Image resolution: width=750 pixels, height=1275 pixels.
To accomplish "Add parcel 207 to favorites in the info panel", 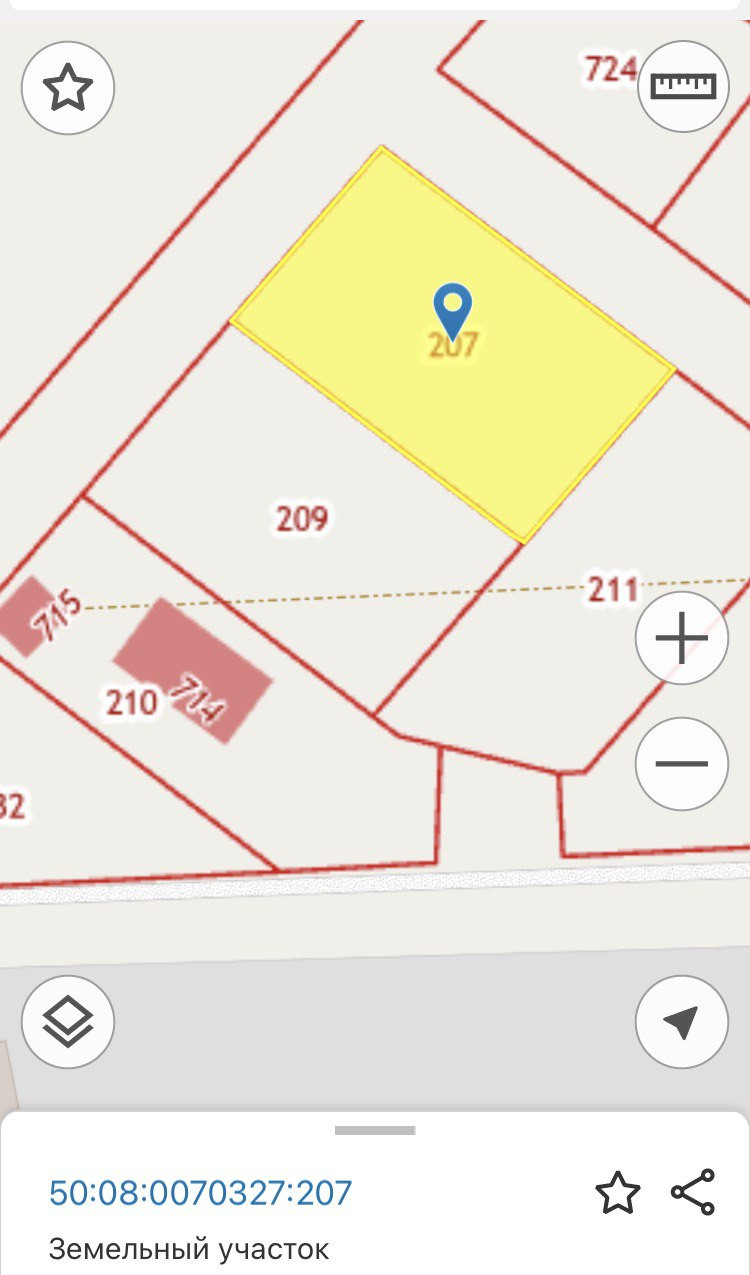I will click(x=617, y=1193).
